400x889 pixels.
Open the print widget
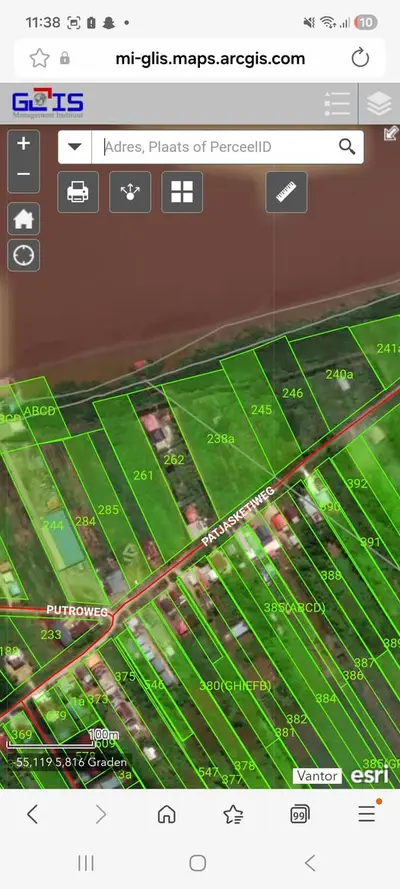click(78, 192)
